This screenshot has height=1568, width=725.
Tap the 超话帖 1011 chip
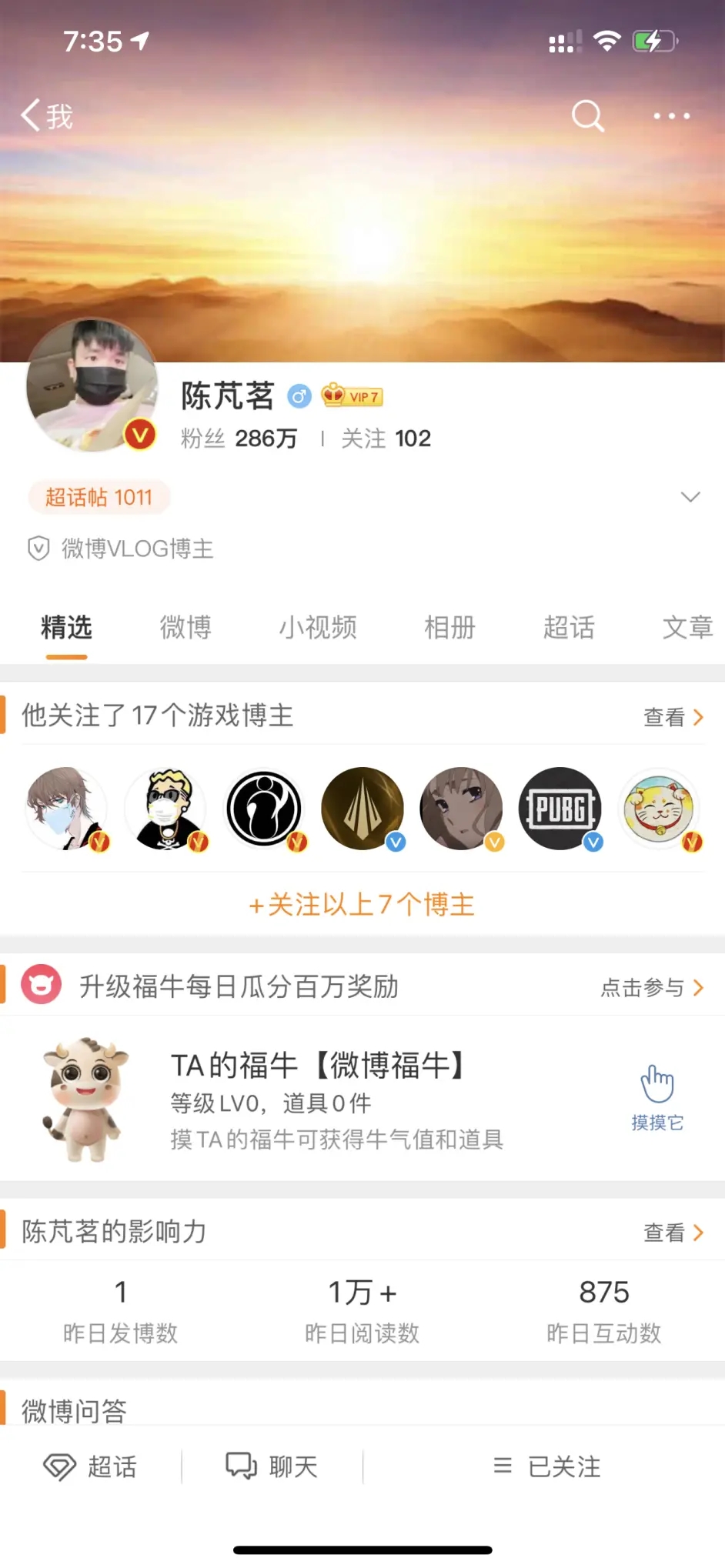99,497
